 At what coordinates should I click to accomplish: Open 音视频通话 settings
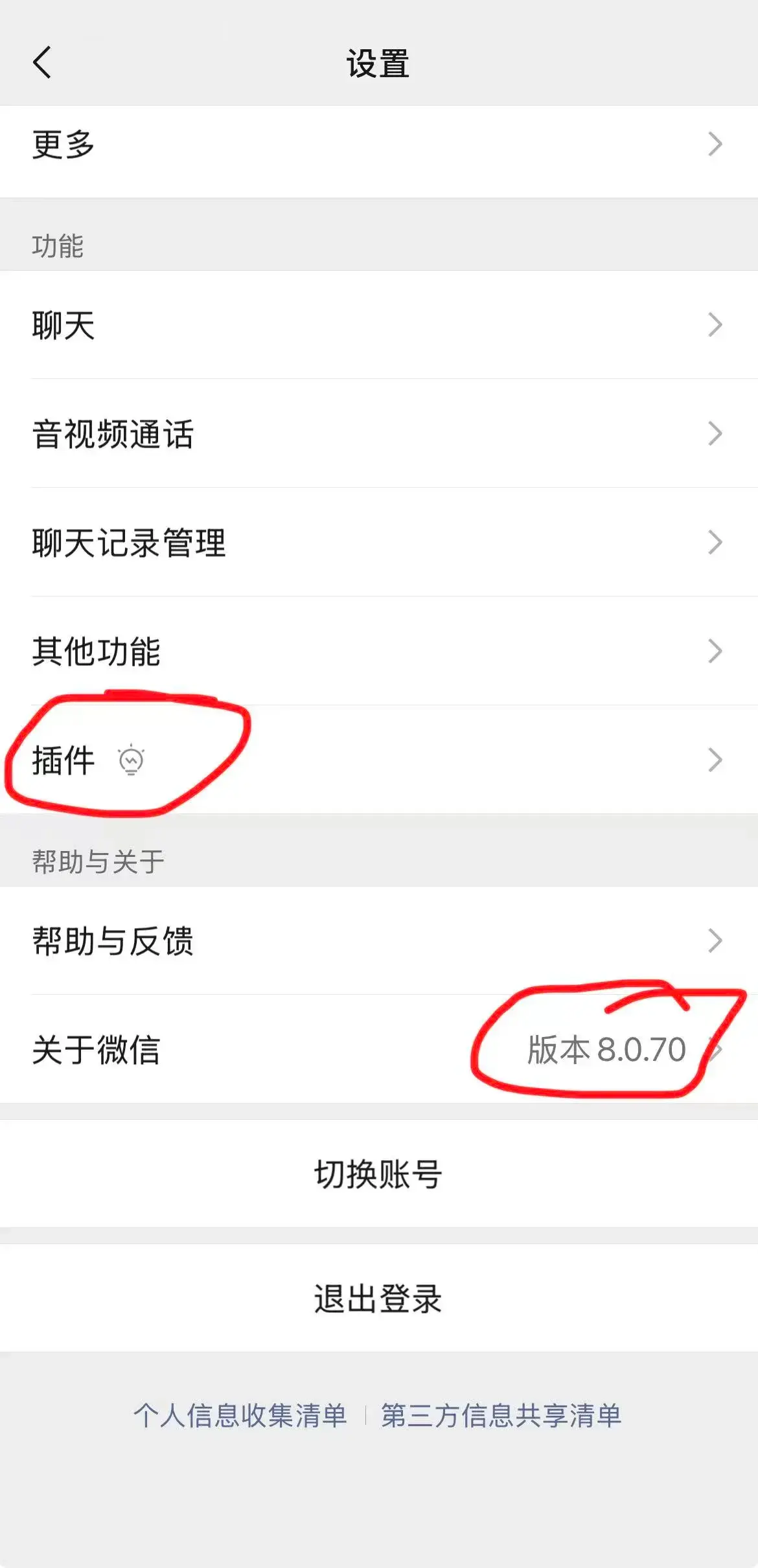click(x=379, y=434)
